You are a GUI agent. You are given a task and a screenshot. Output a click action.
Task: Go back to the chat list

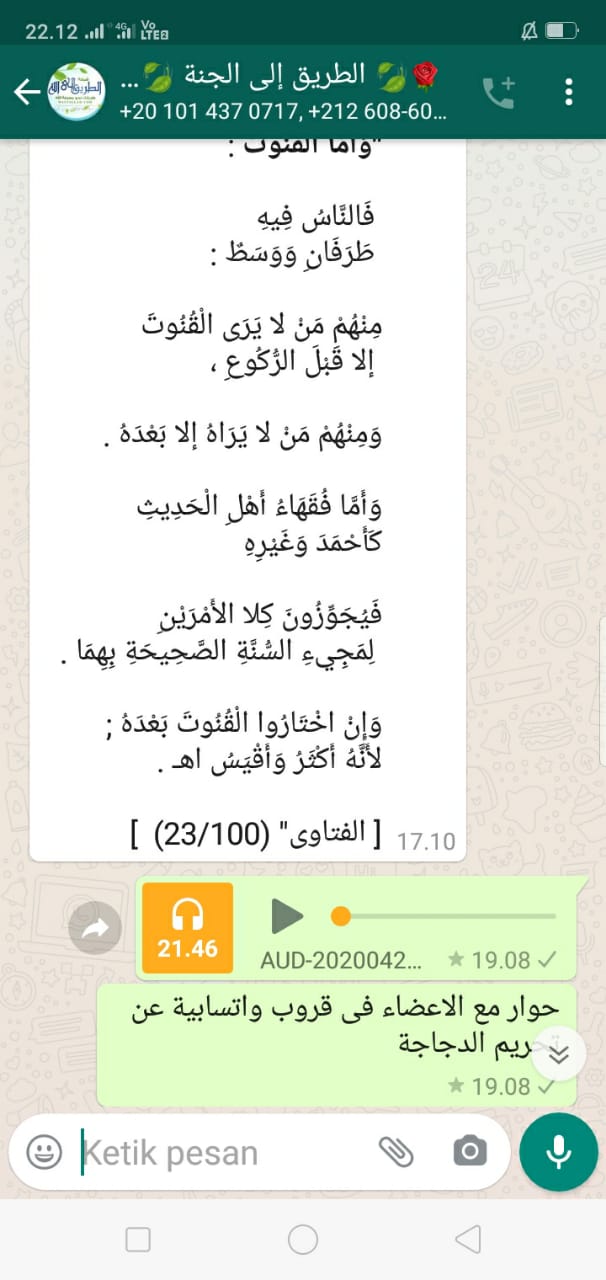coord(26,92)
